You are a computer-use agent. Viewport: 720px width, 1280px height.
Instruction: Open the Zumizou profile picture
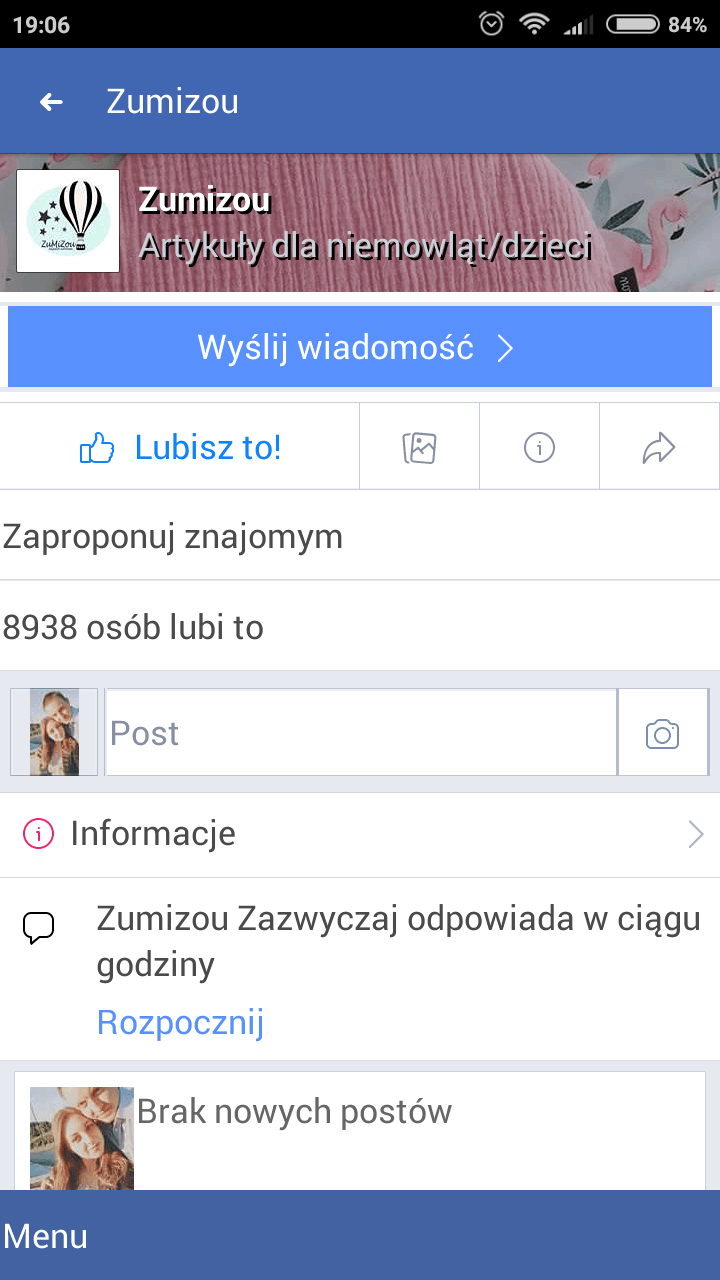68,221
